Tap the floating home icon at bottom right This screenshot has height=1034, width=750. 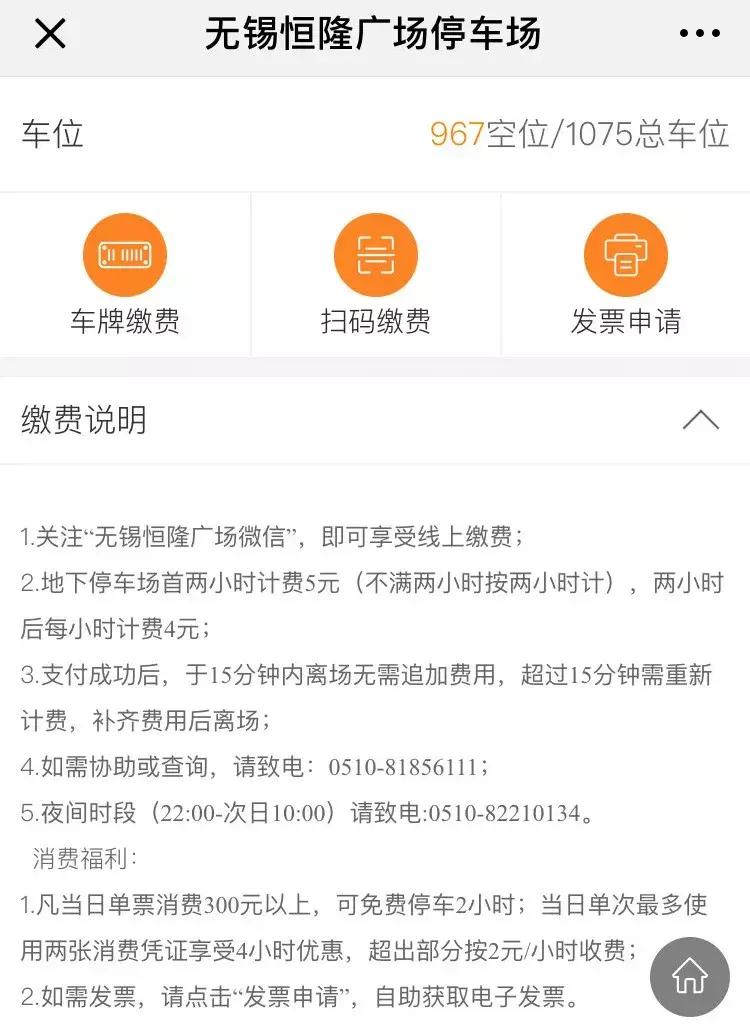[x=688, y=977]
